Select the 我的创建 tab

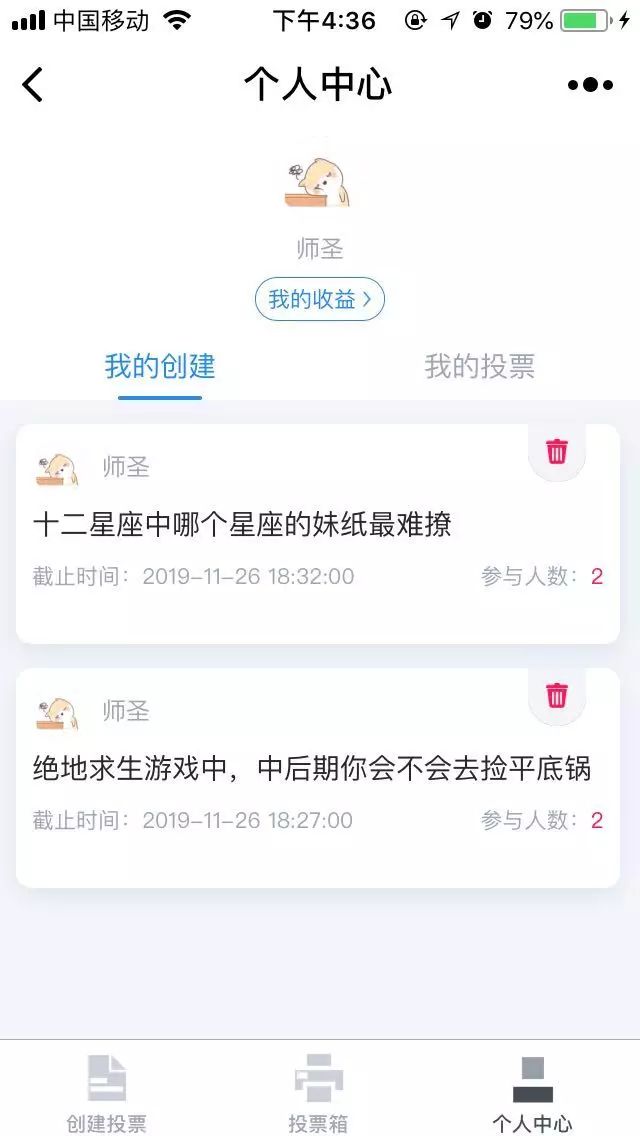160,367
